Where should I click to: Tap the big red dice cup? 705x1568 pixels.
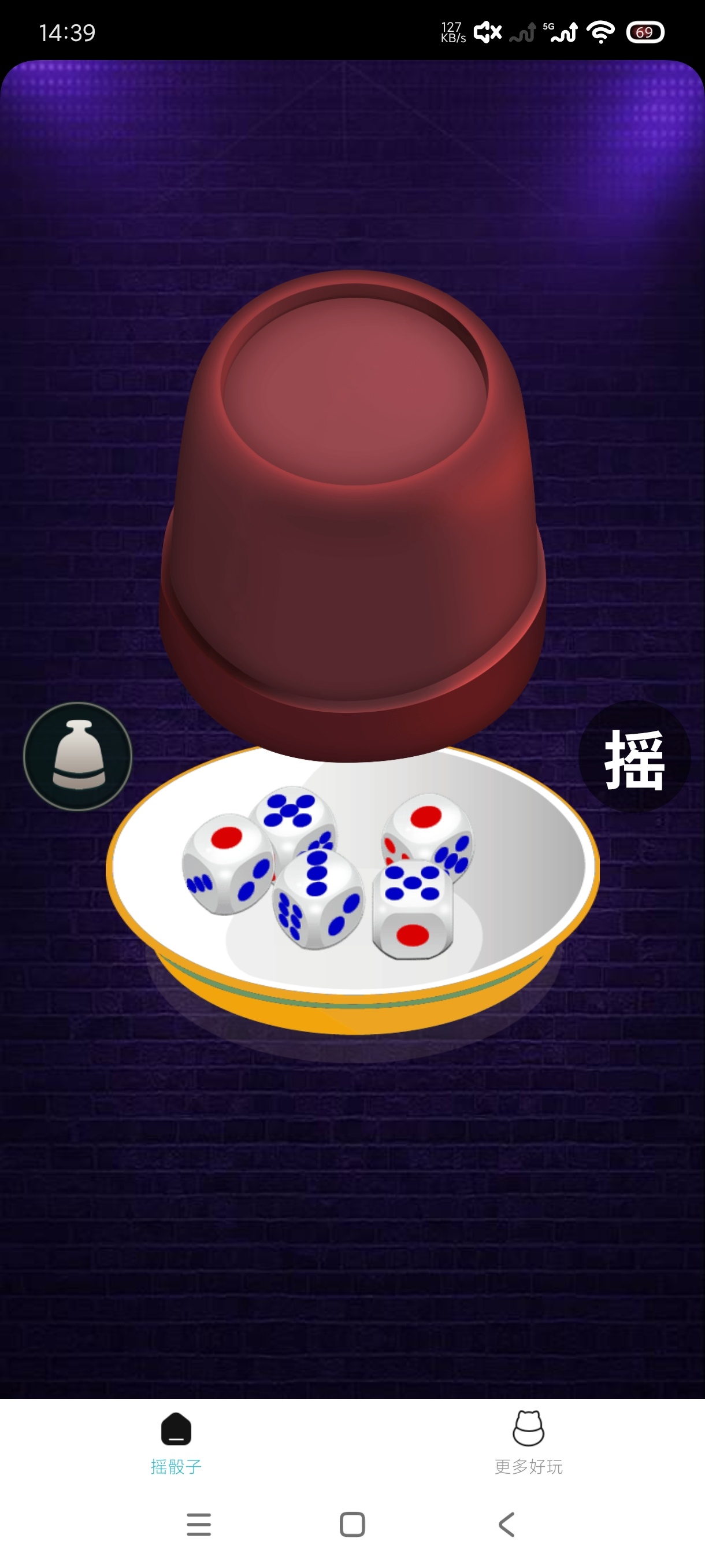tap(353, 517)
